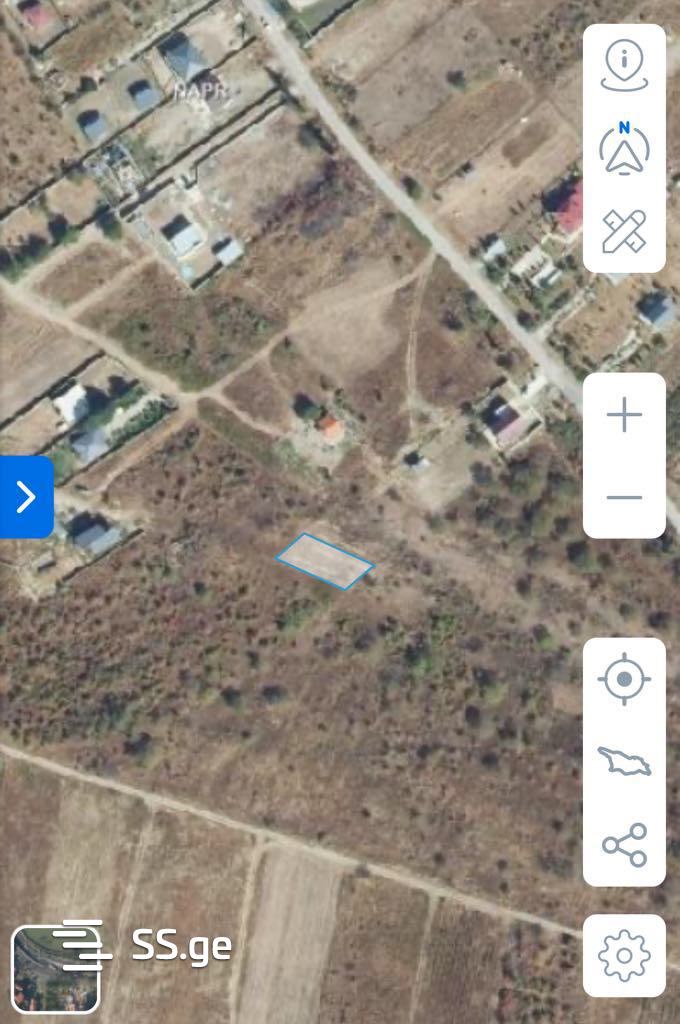Select the blue outlined land parcel
Viewport: 680px width, 1024px height.
(325, 562)
